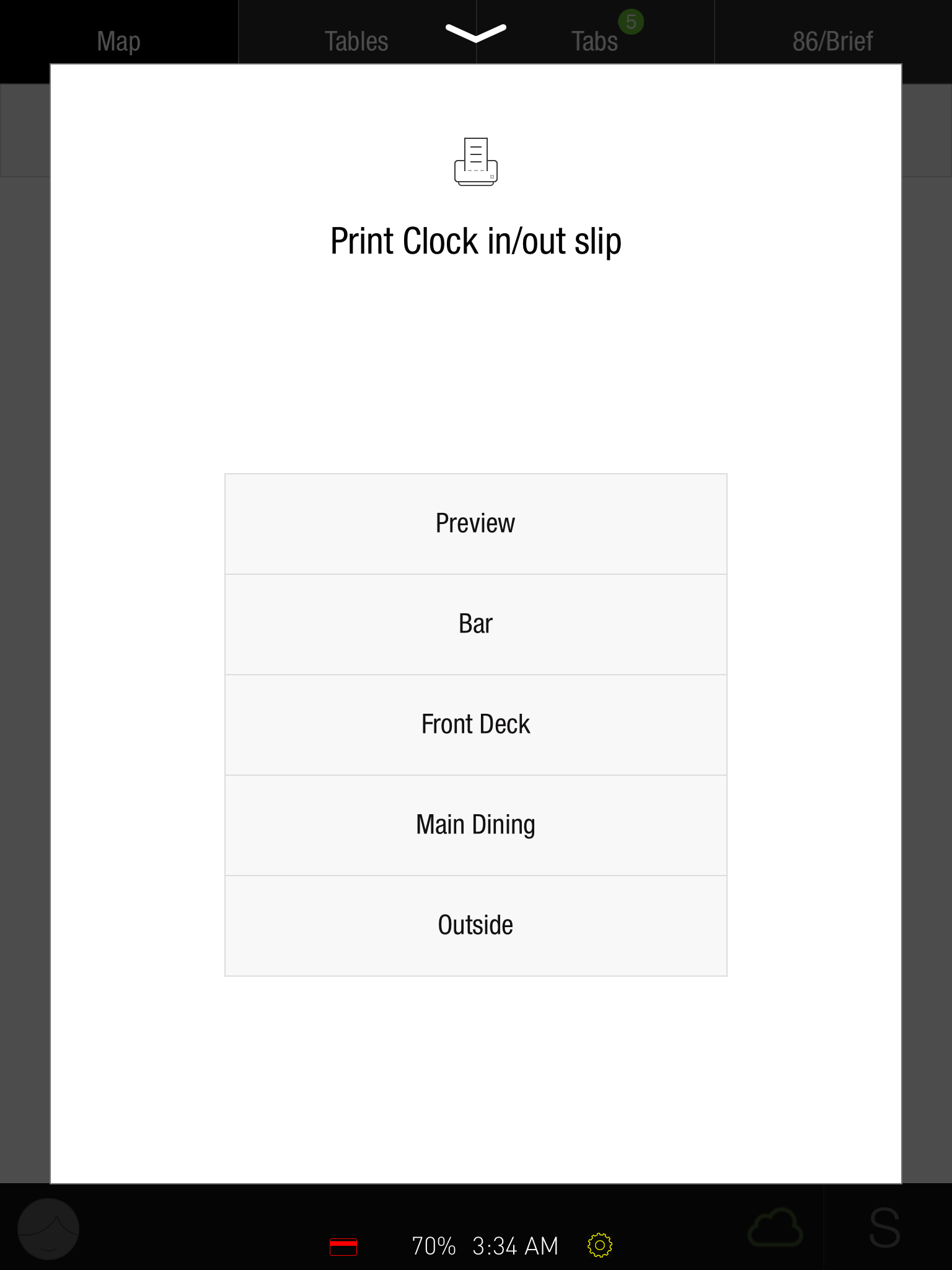Viewport: 952px width, 1270px height.
Task: Print to Main Dining printer
Action: (475, 825)
